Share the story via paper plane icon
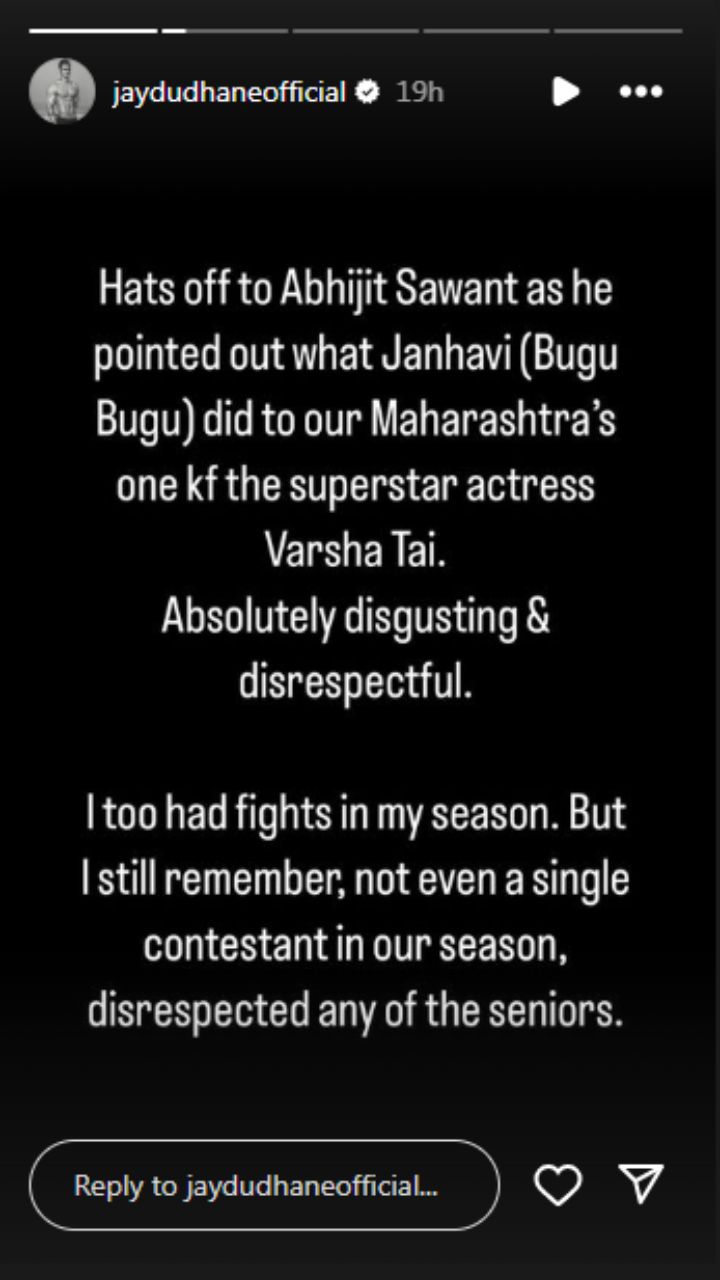 pyautogui.click(x=641, y=1184)
